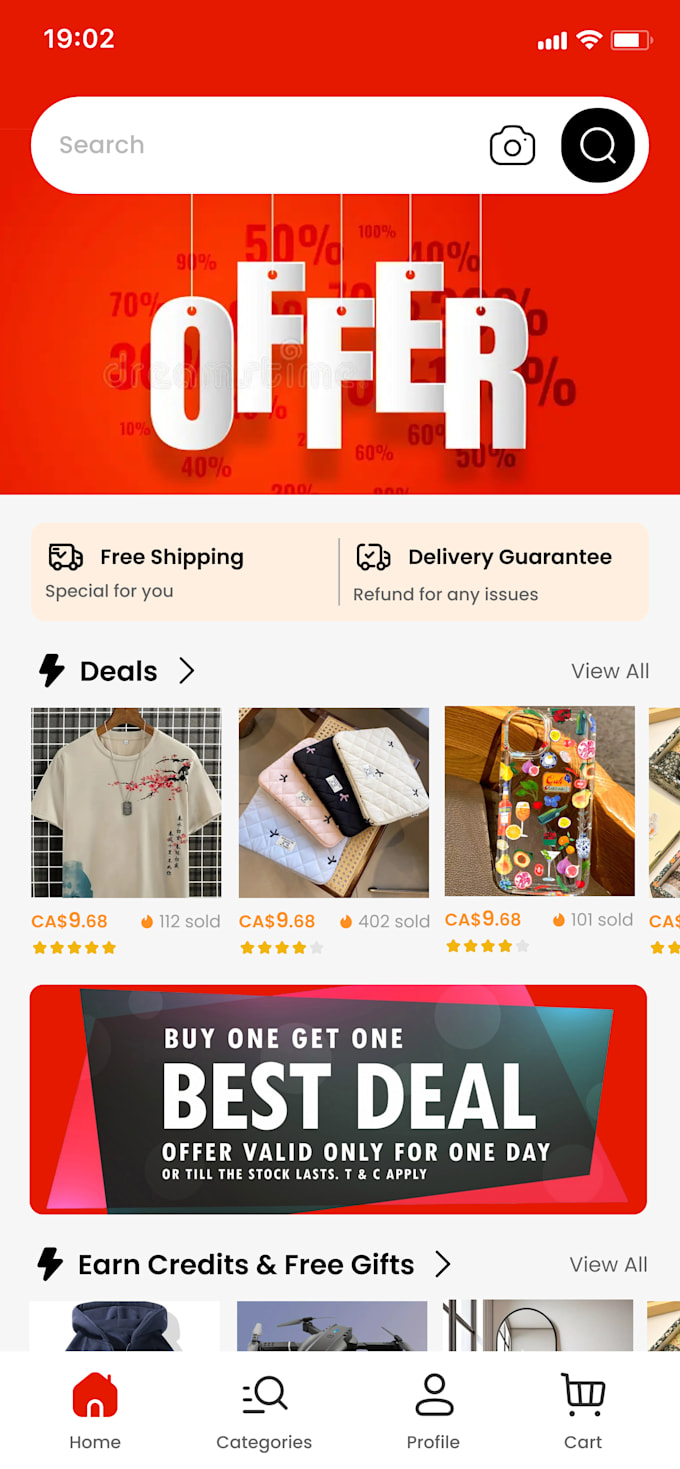Open the Profile tab
680x1469 pixels.
click(x=433, y=1411)
